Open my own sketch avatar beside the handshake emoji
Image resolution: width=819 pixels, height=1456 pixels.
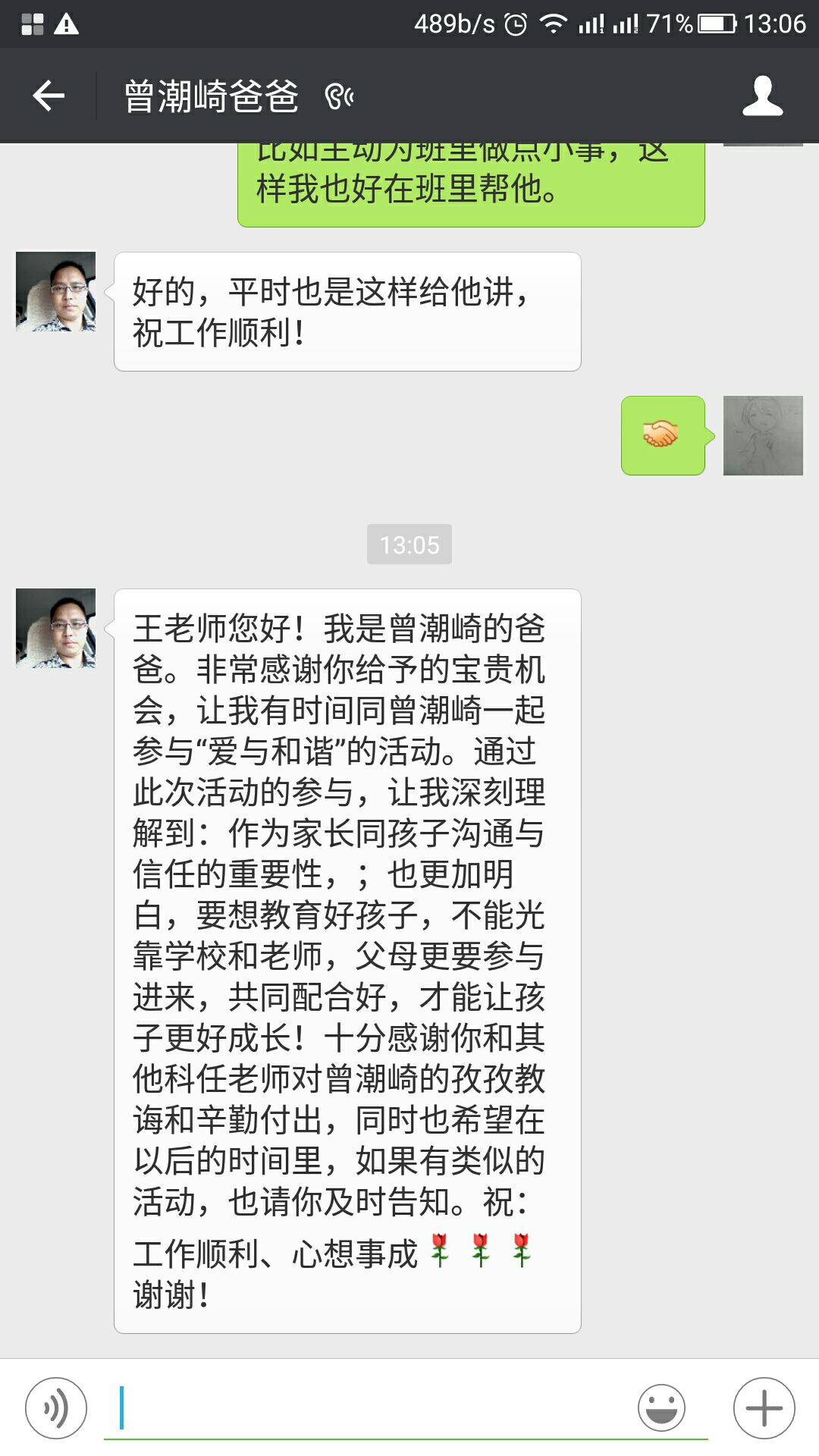point(763,436)
